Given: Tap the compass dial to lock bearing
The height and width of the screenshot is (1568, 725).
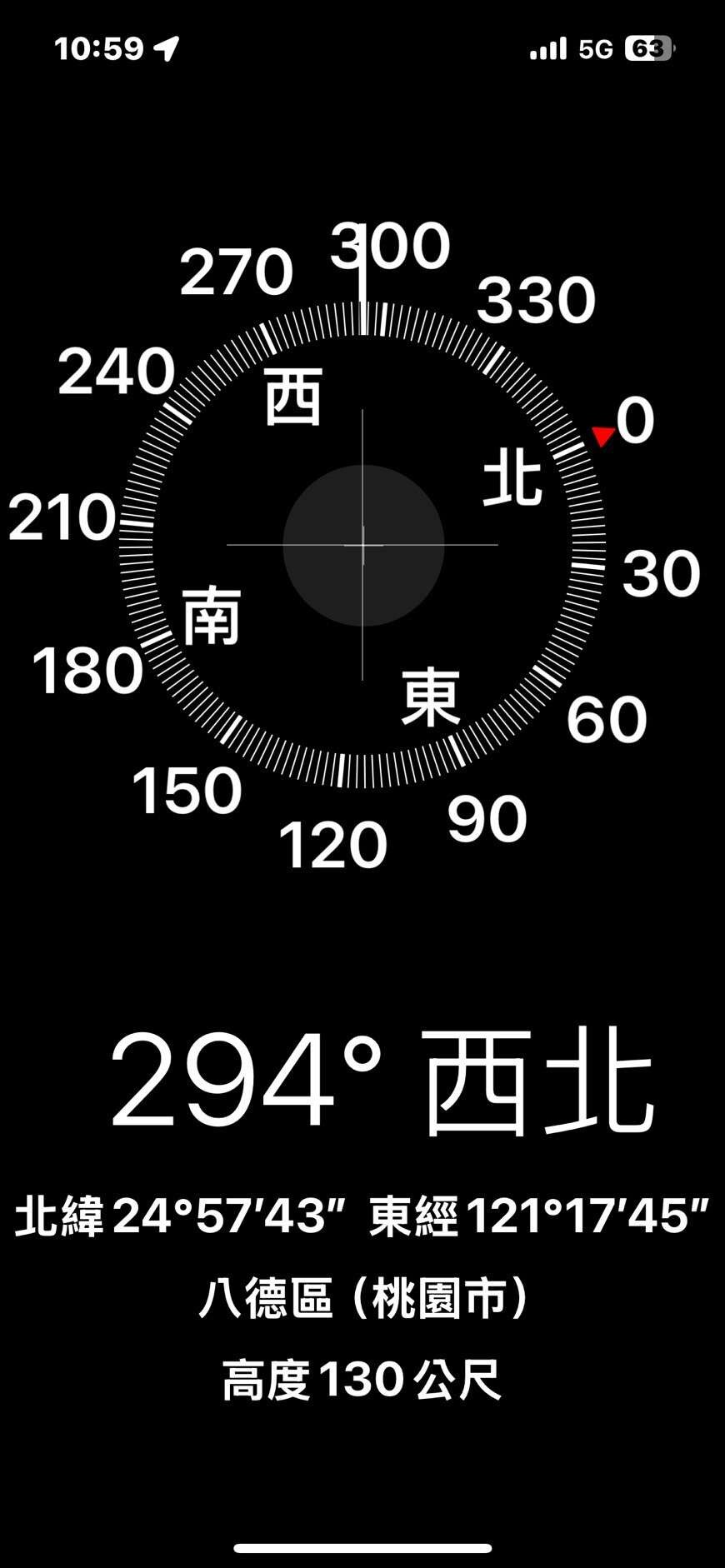Looking at the screenshot, I should tap(362, 546).
